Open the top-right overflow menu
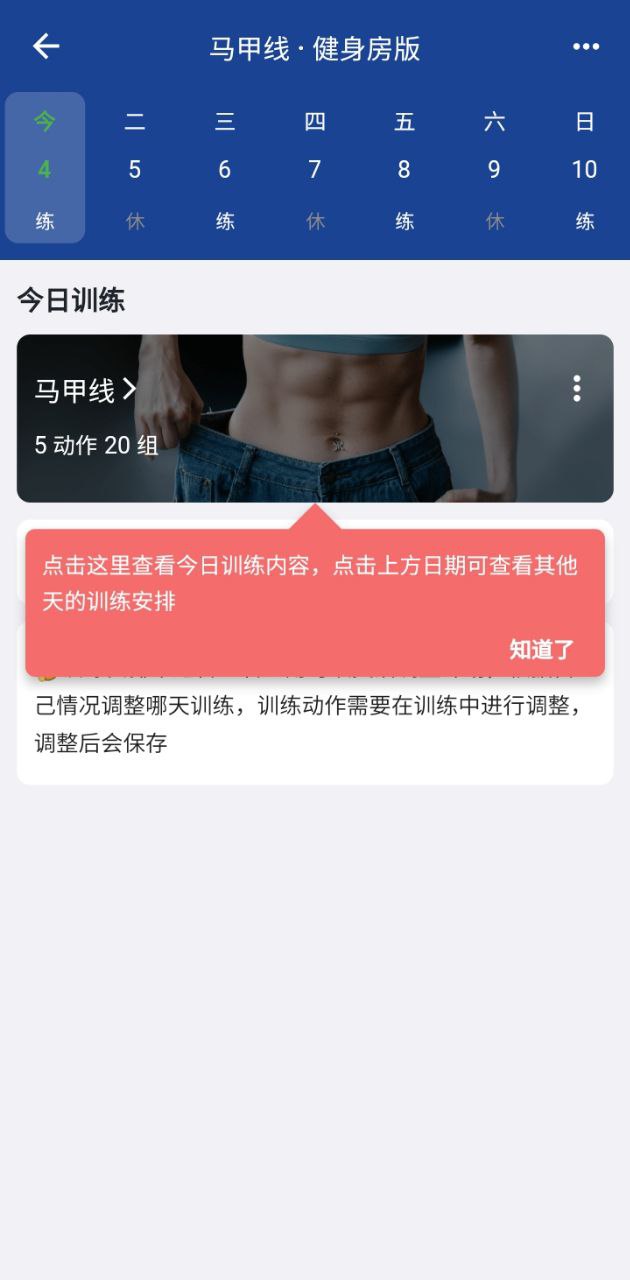Viewport: 630px width, 1280px height. coord(585,47)
